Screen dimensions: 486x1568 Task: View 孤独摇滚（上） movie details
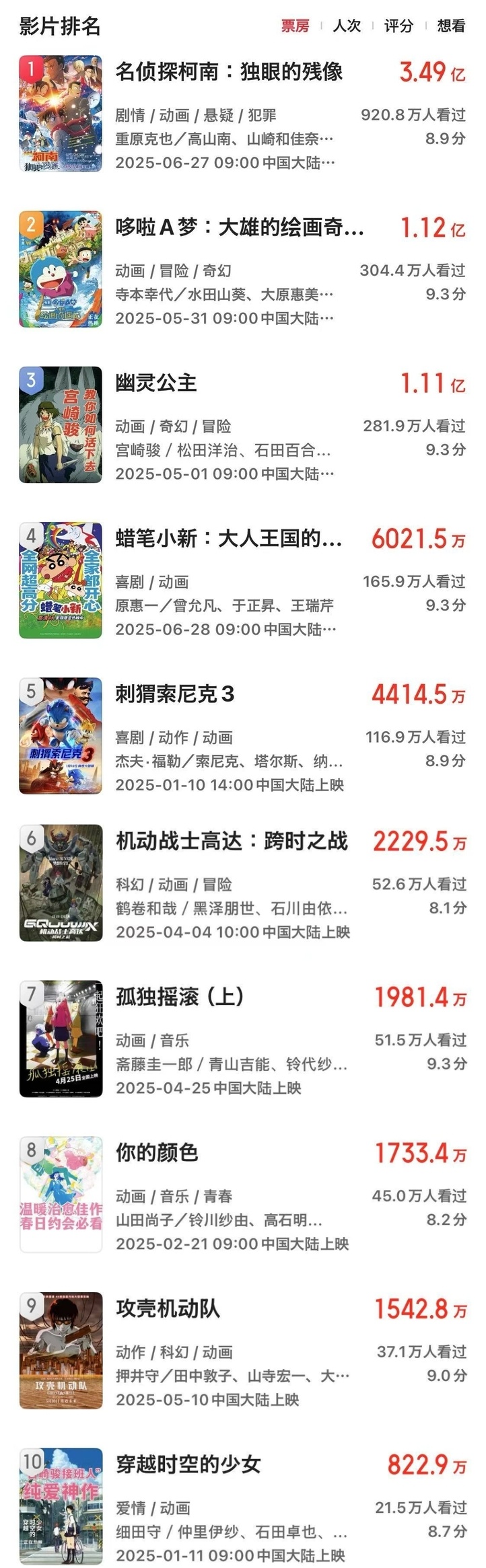pos(180,997)
